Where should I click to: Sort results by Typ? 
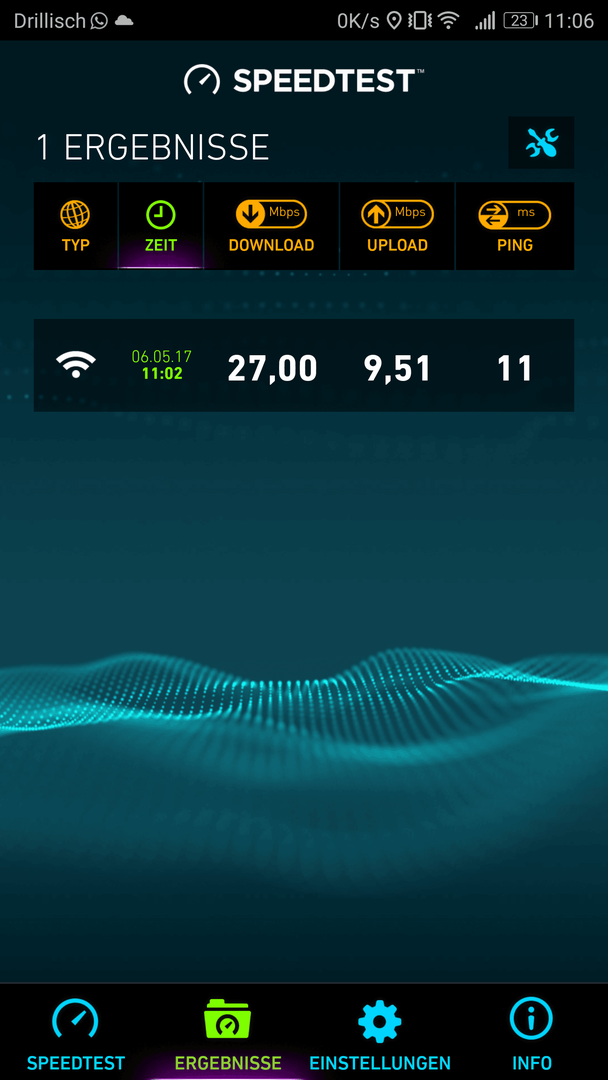(75, 226)
